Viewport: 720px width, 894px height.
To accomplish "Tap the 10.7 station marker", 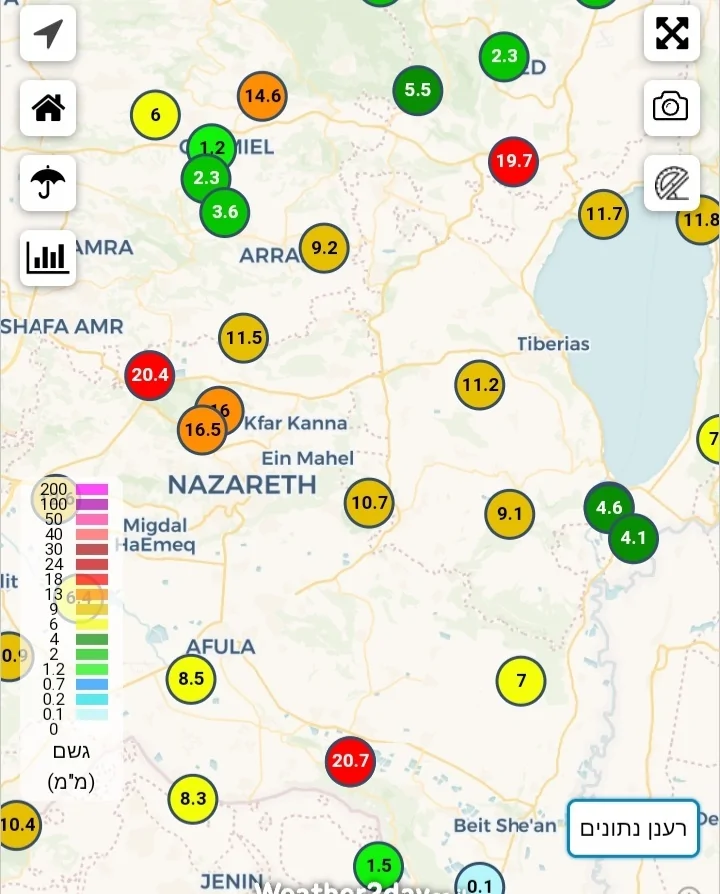I will pyautogui.click(x=369, y=503).
